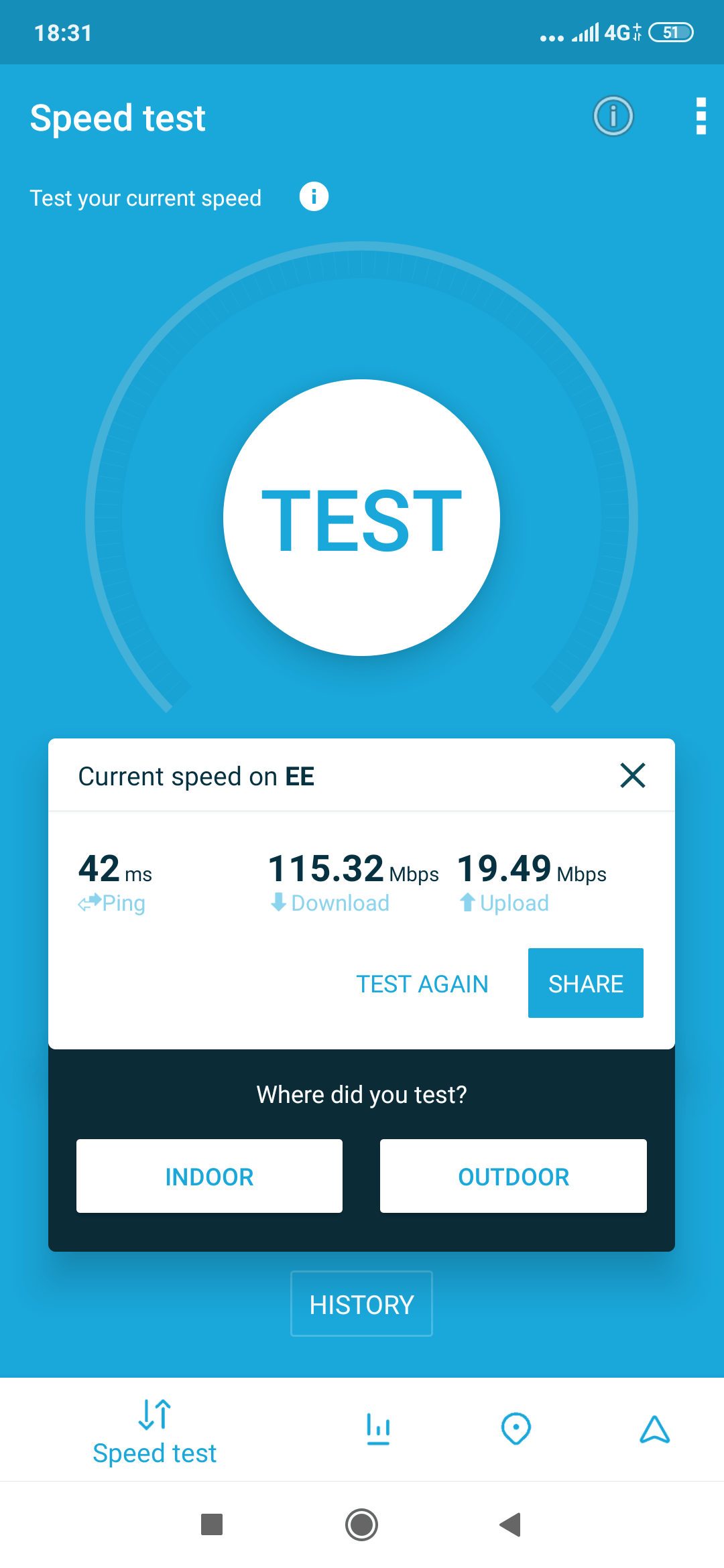Close the Current speed on EE card
Image resolution: width=724 pixels, height=1568 pixels.
click(x=632, y=775)
